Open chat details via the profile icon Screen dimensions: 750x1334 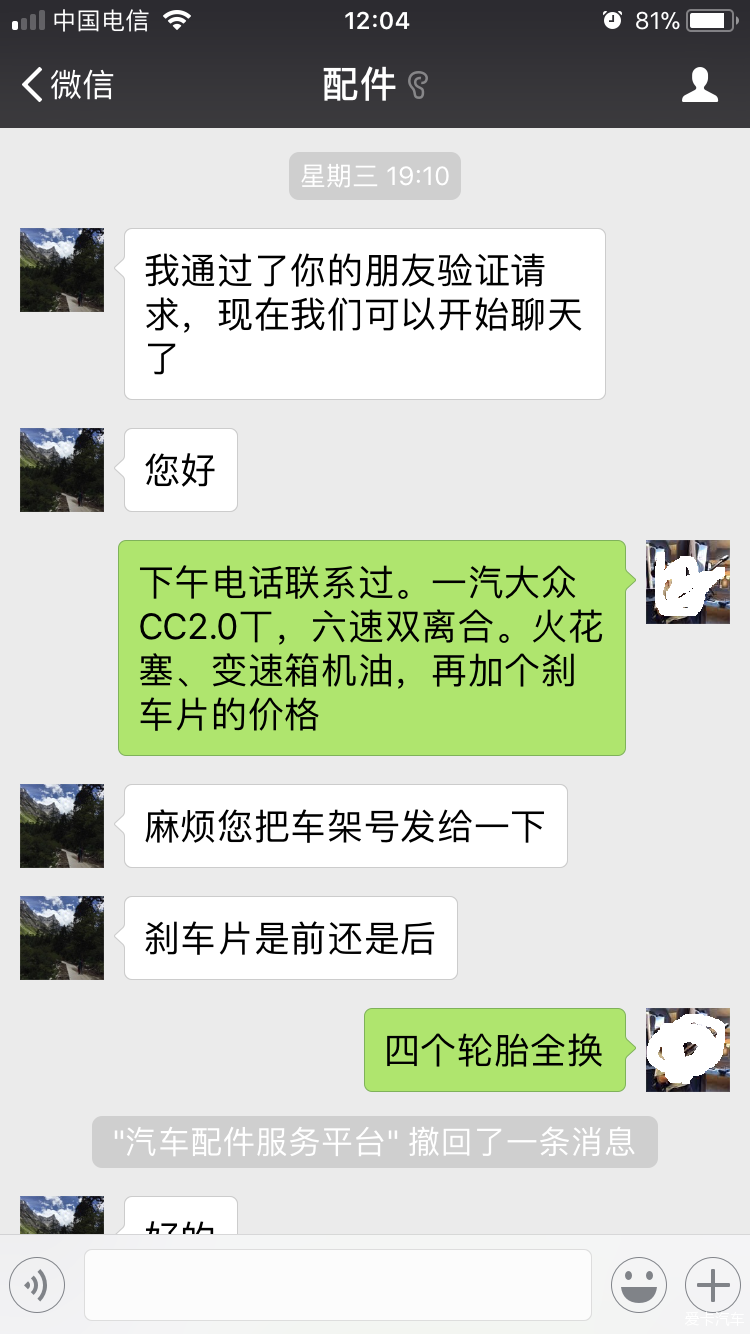pos(699,85)
